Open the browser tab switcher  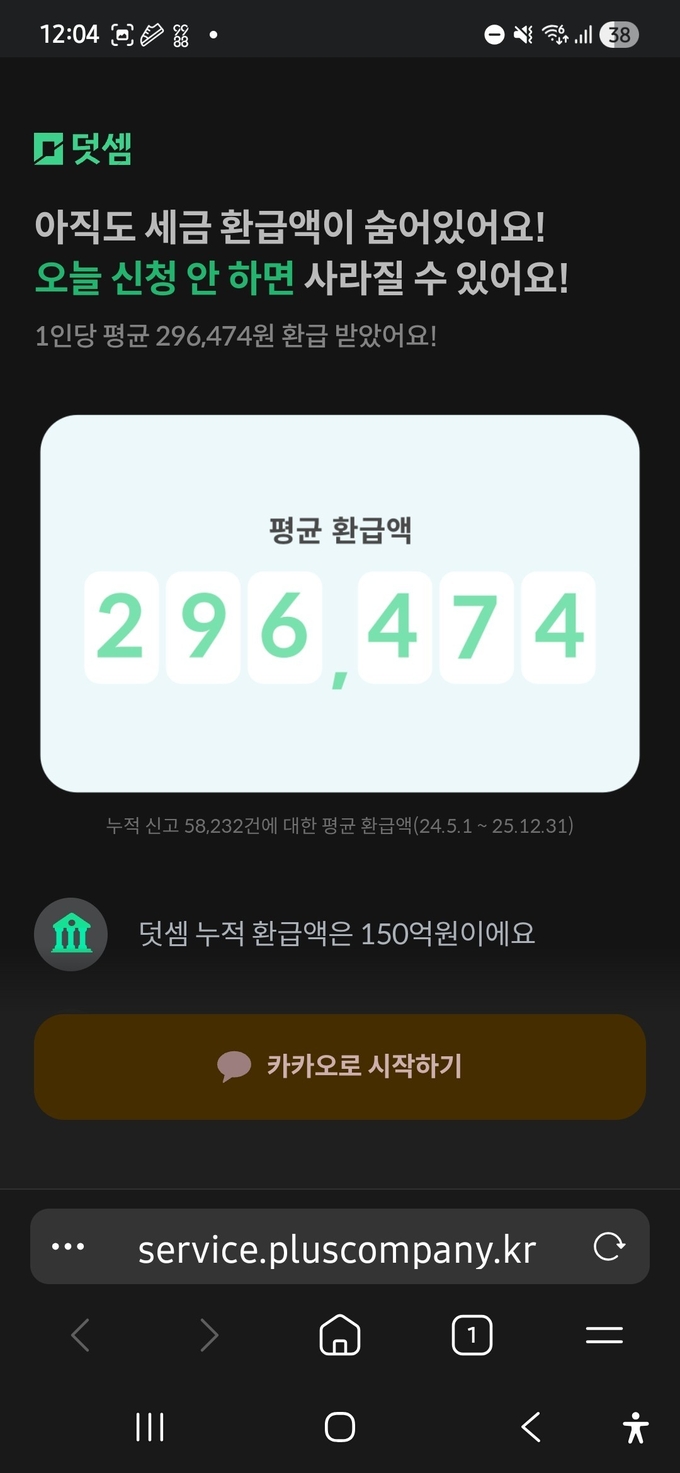pos(472,1335)
